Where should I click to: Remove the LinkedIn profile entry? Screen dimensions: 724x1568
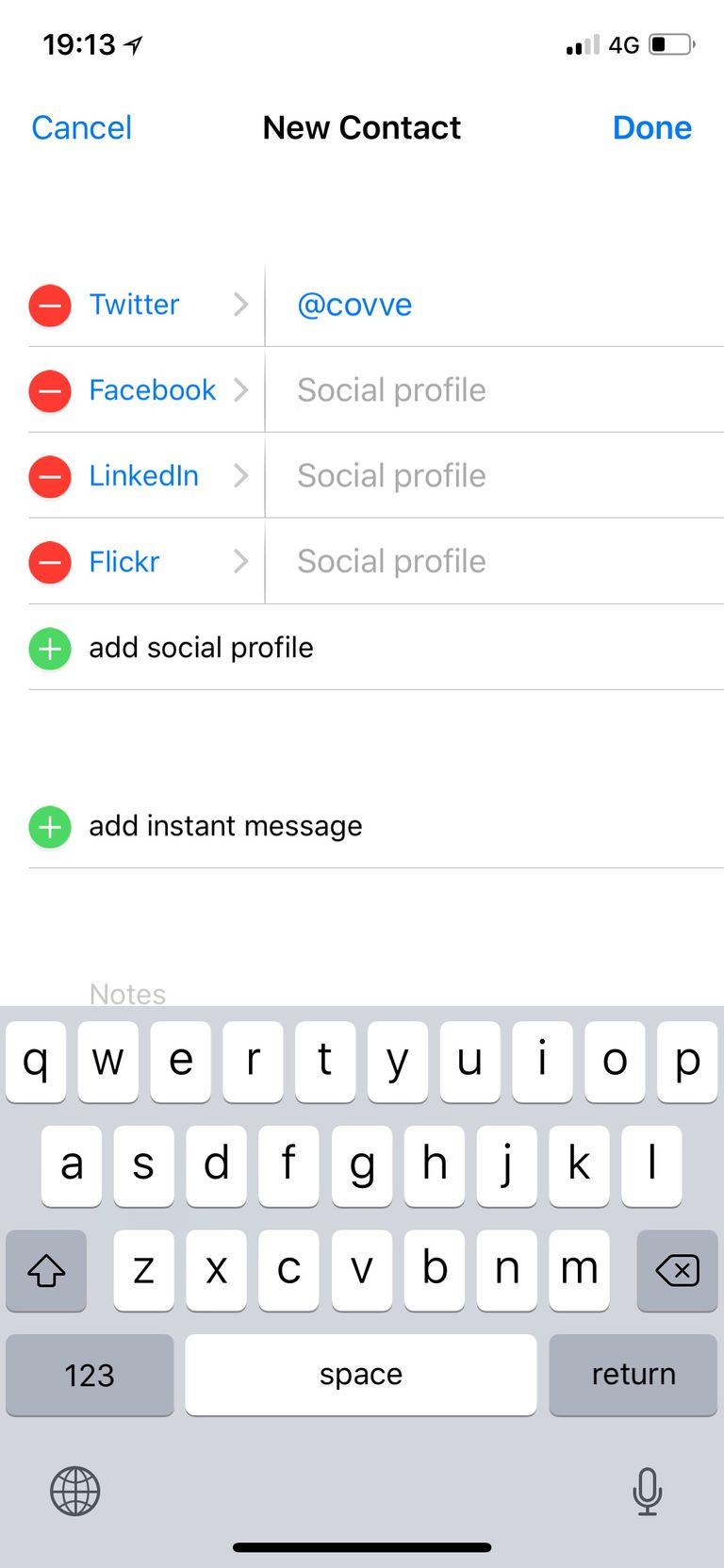pyautogui.click(x=50, y=477)
